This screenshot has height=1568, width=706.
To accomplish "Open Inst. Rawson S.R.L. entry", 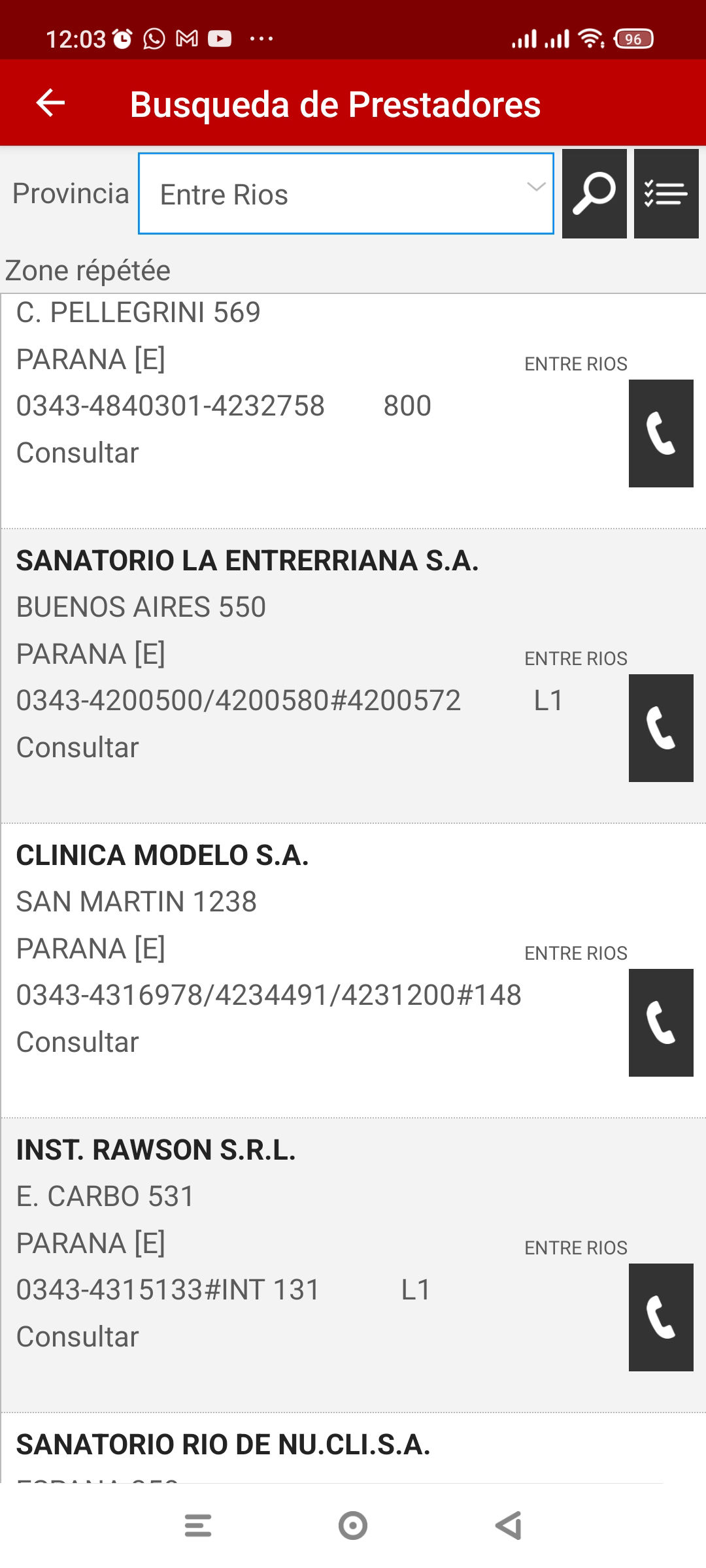I will [x=156, y=1150].
